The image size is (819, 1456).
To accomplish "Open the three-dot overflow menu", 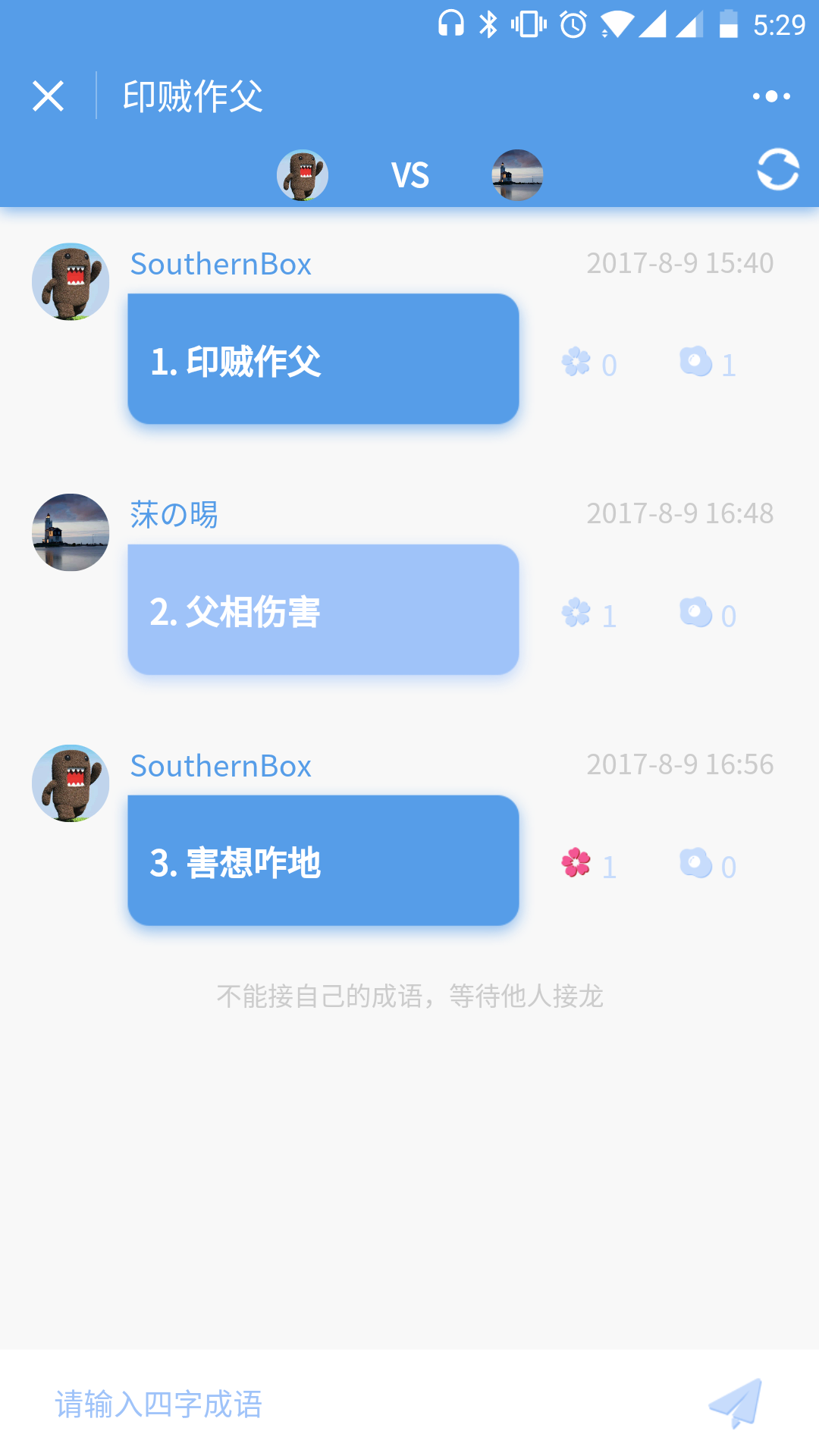I will click(771, 96).
